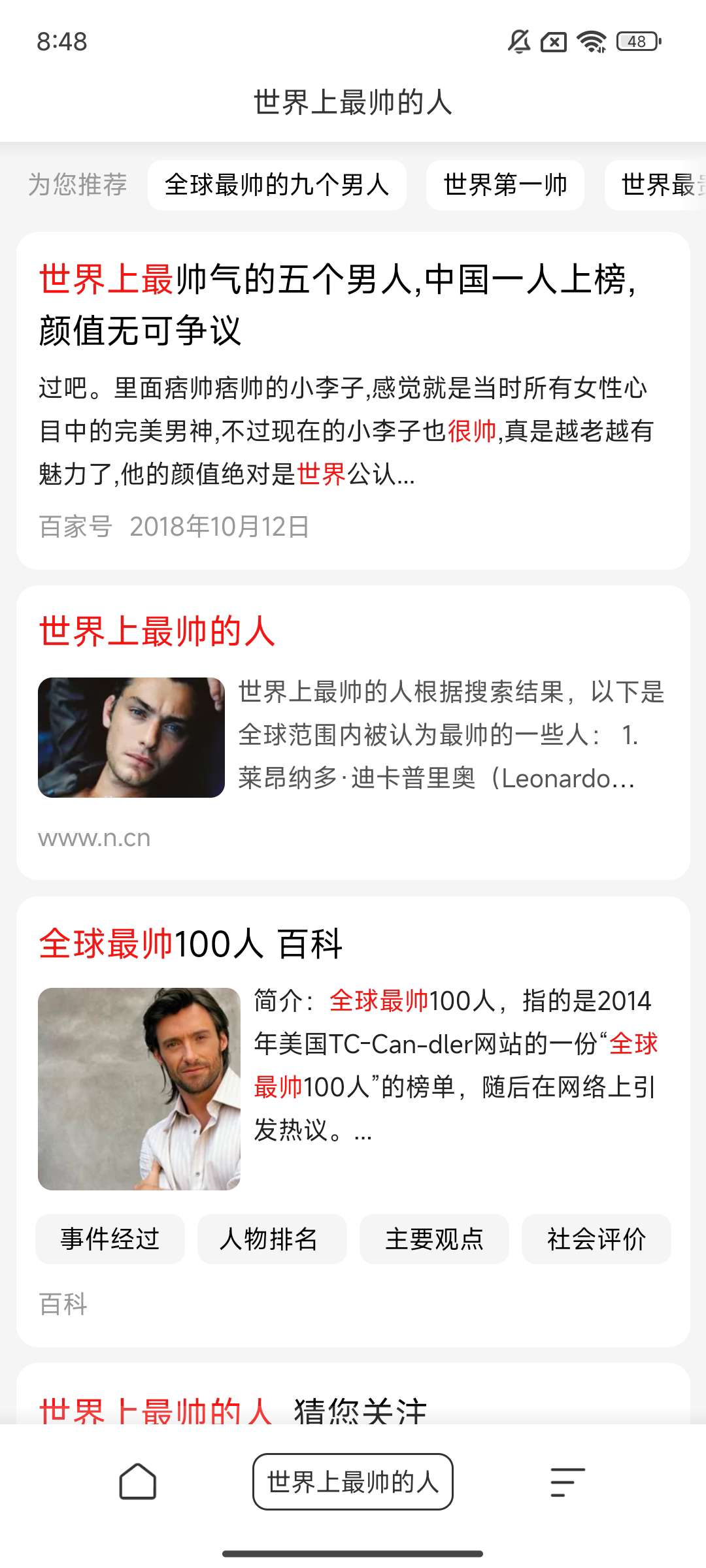The height and width of the screenshot is (1568, 706).
Task: Jump to the 事件经过 section
Action: pos(110,1239)
